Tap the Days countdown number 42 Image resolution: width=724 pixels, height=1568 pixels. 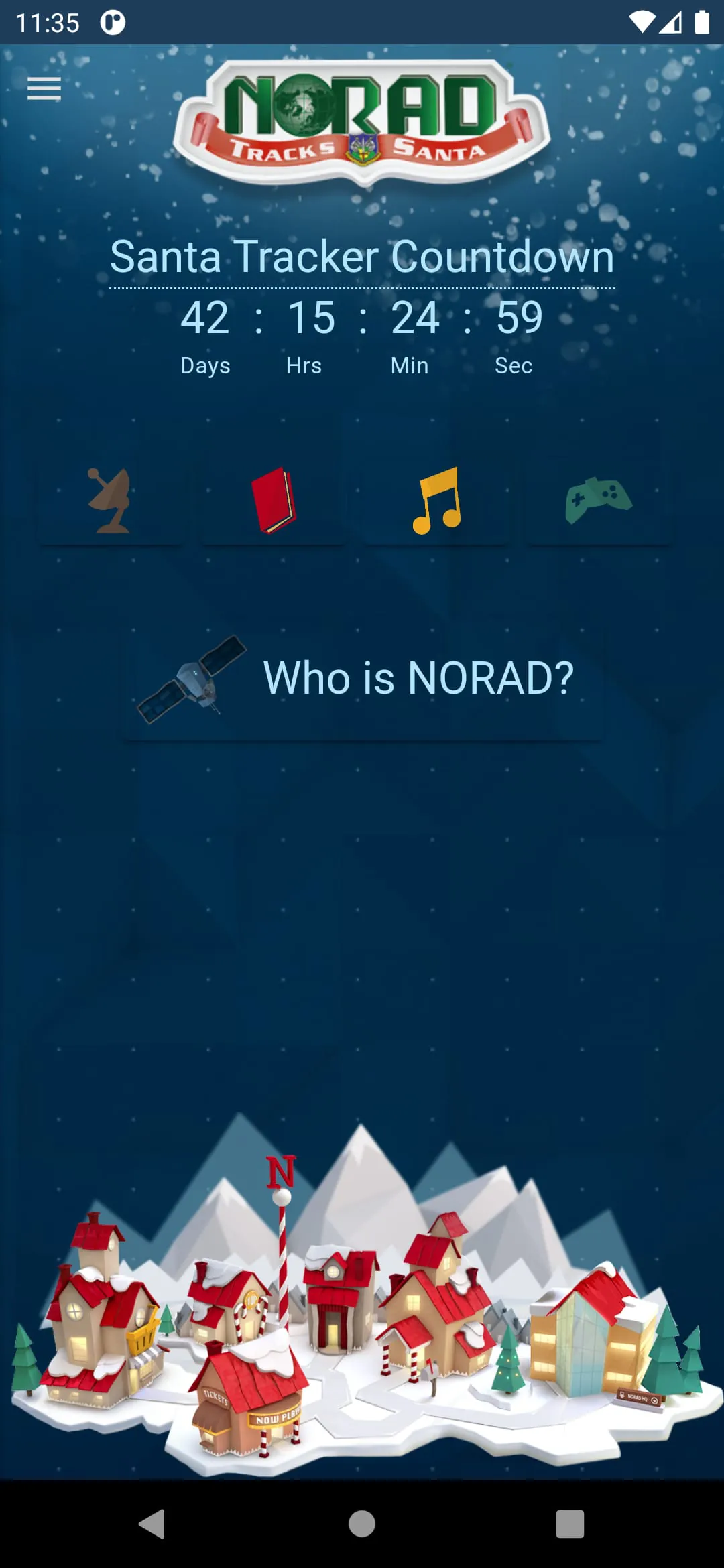pyautogui.click(x=204, y=317)
